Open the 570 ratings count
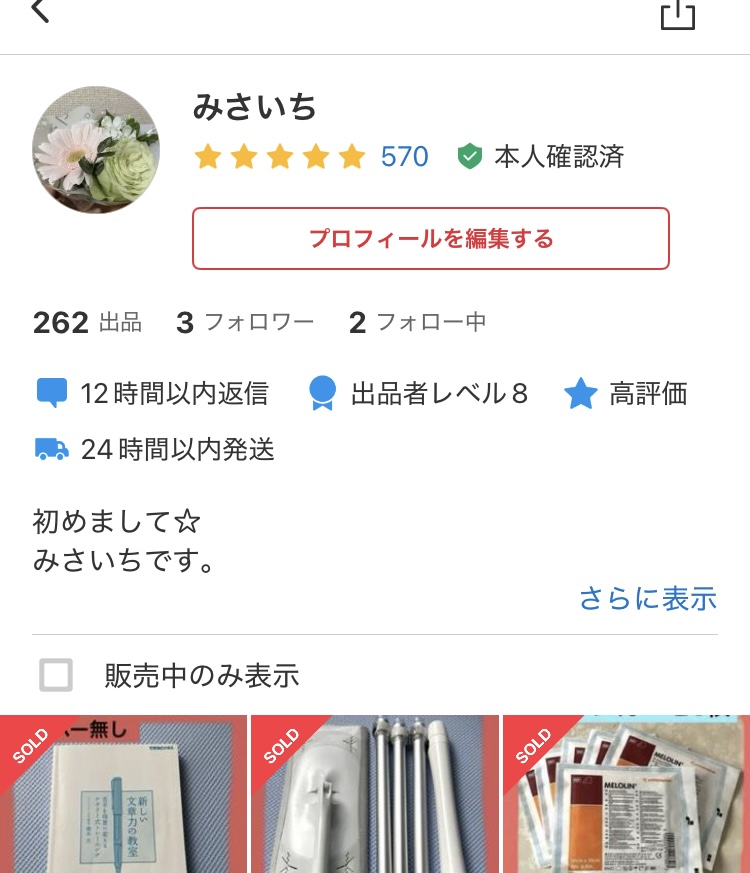The width and height of the screenshot is (750, 873). coord(404,157)
